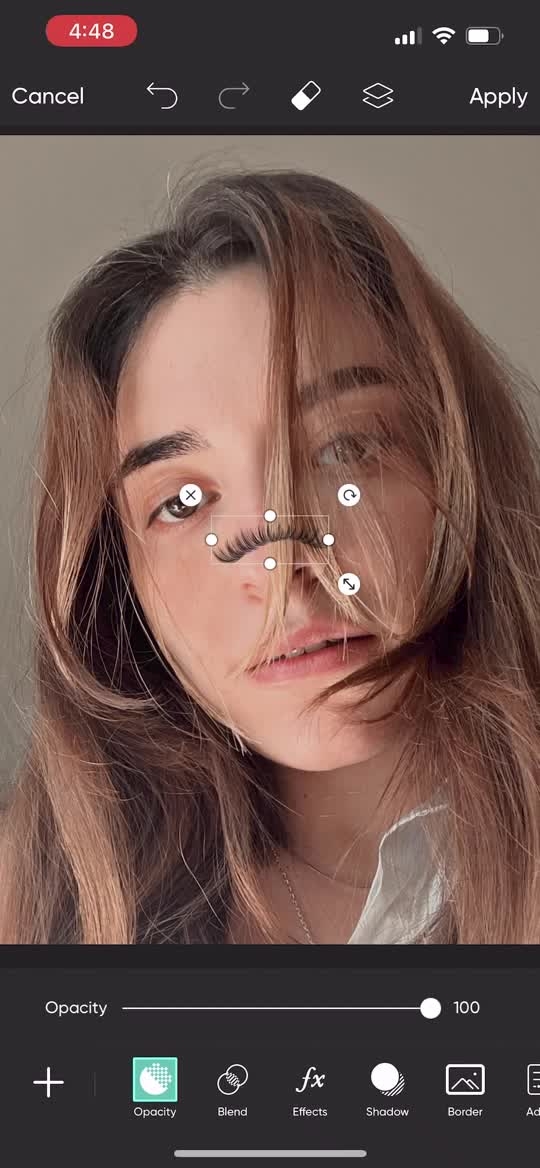
Task: Apply the changes
Action: 498,96
